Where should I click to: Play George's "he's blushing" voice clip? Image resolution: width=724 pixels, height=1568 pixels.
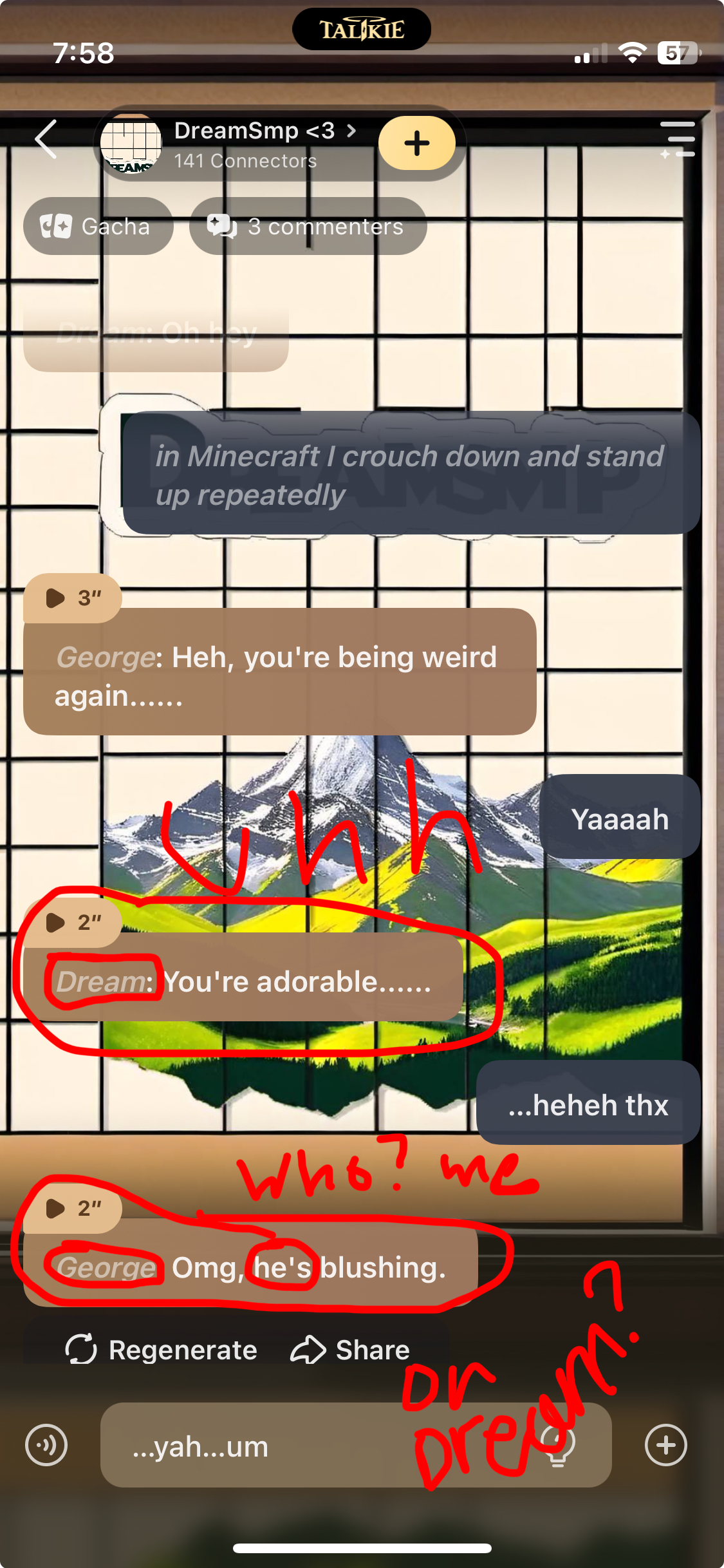pyautogui.click(x=71, y=1208)
